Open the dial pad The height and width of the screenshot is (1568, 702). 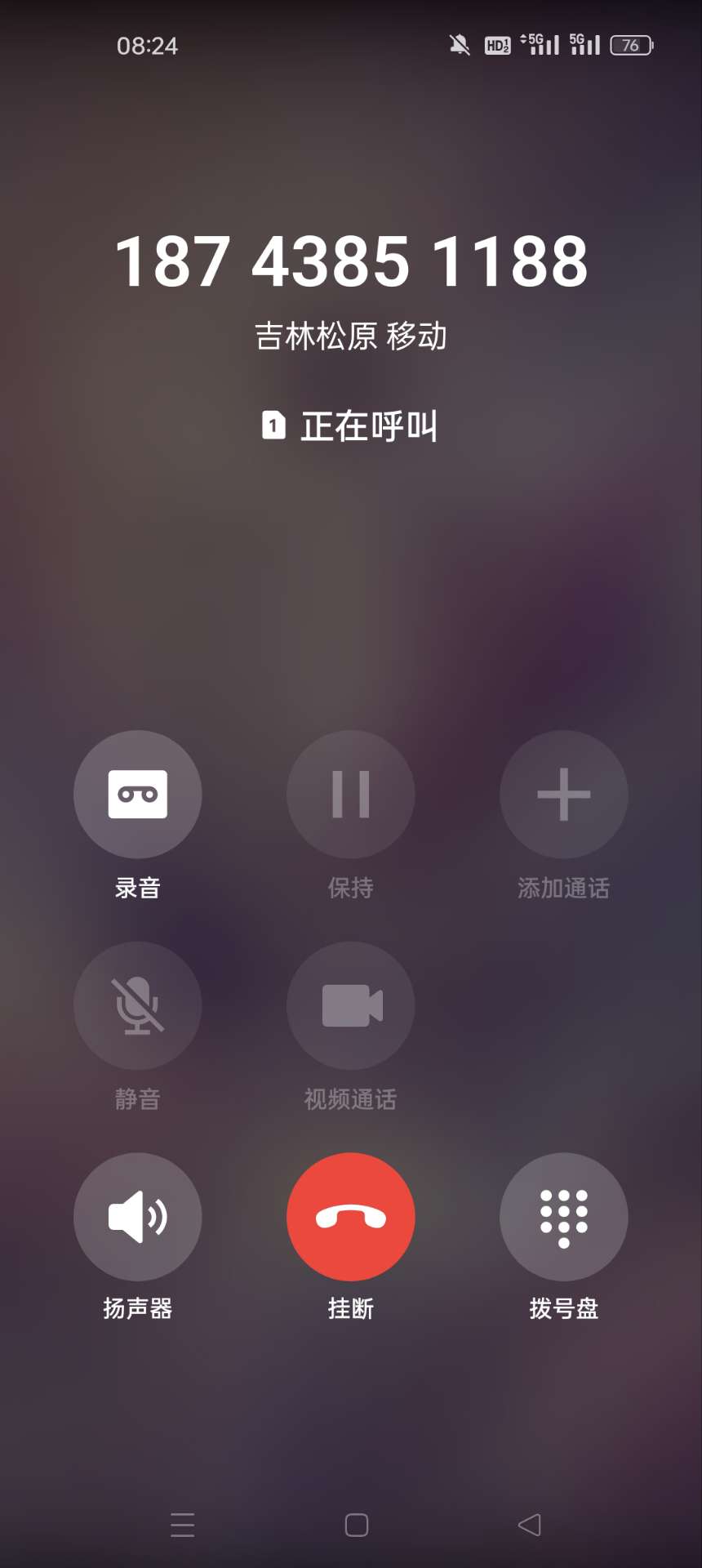point(564,1217)
